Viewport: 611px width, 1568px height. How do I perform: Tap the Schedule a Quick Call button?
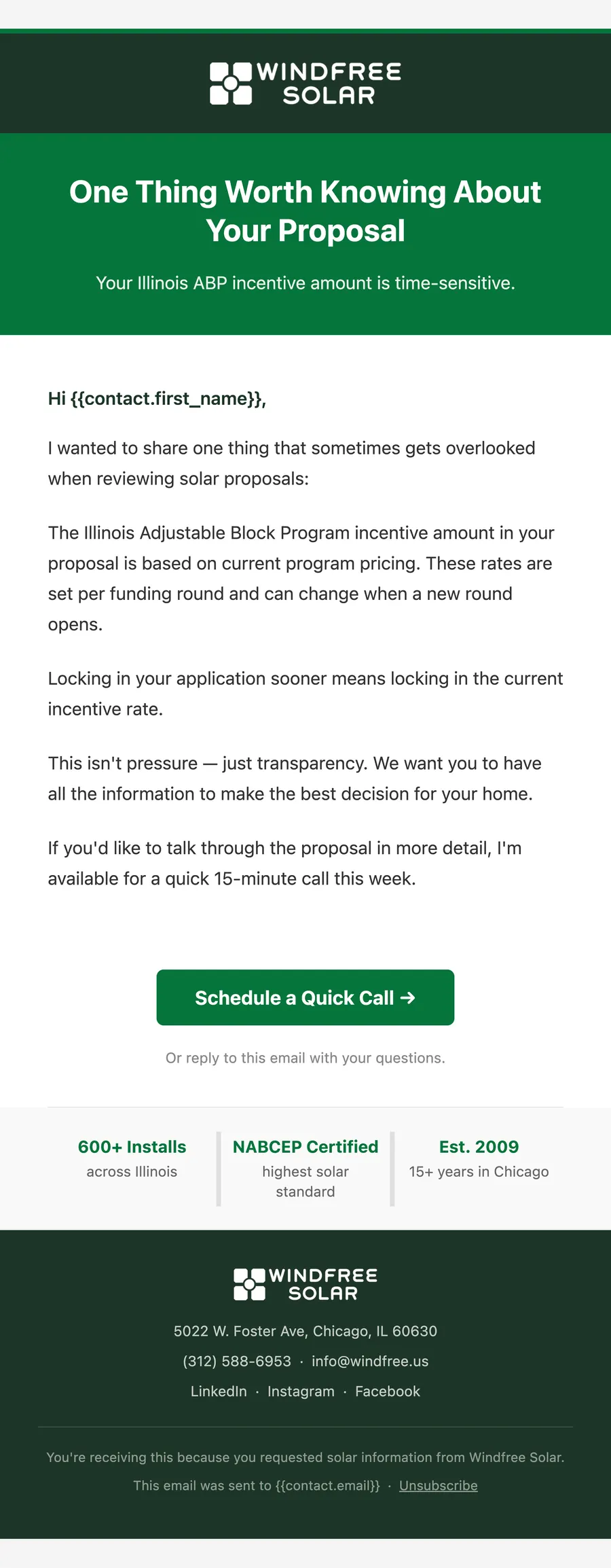305,997
